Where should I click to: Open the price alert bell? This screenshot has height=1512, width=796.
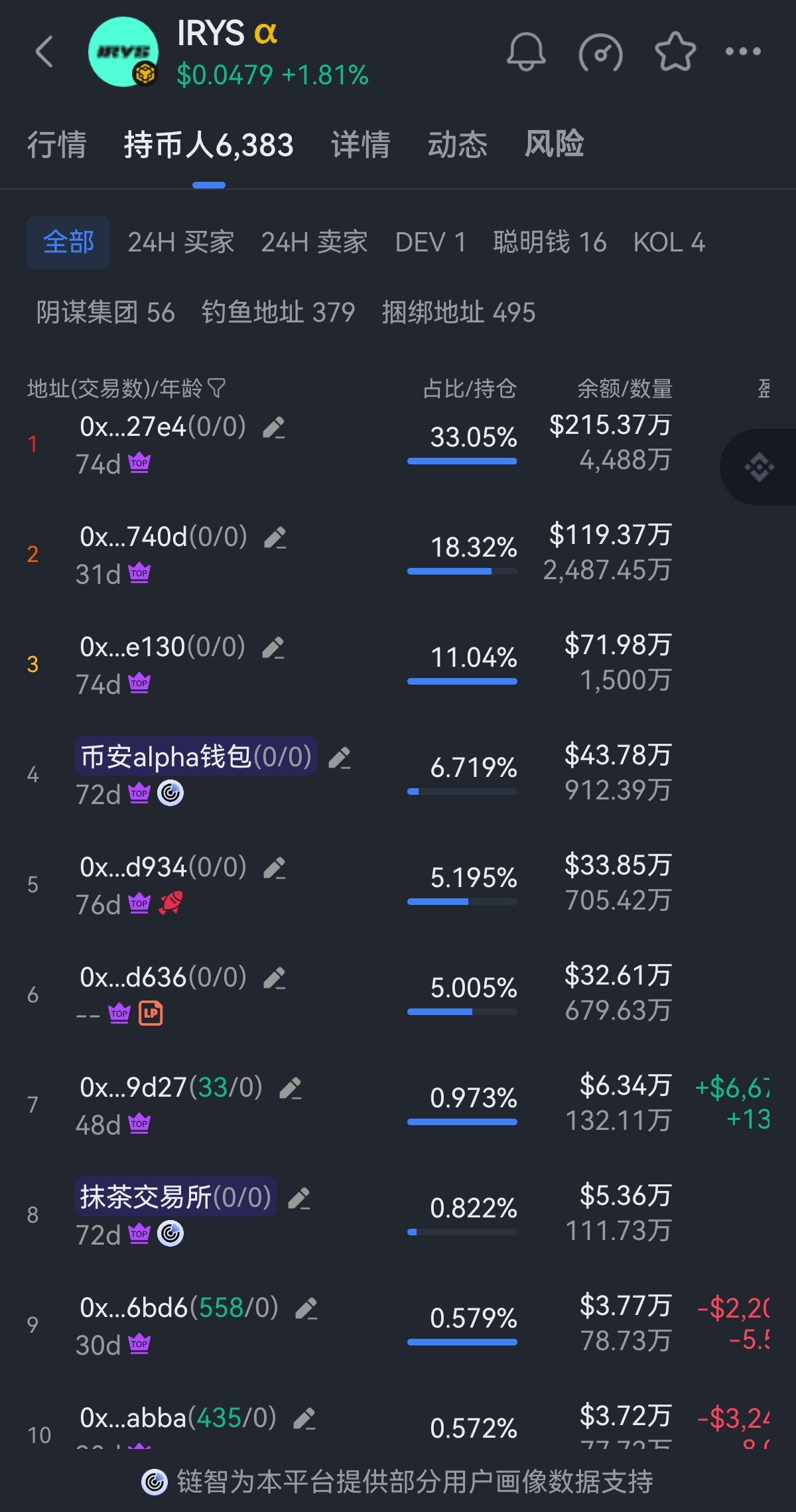[x=526, y=52]
